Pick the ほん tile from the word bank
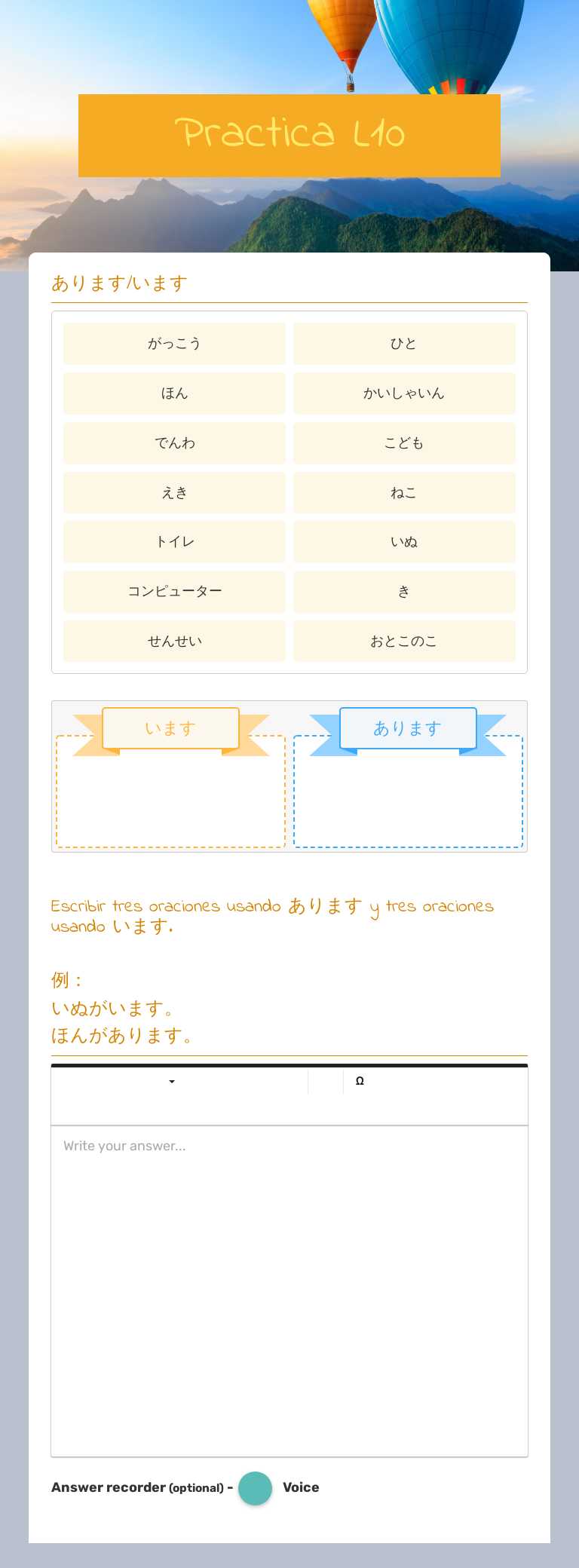Screen dimensions: 579x1568 173,393
